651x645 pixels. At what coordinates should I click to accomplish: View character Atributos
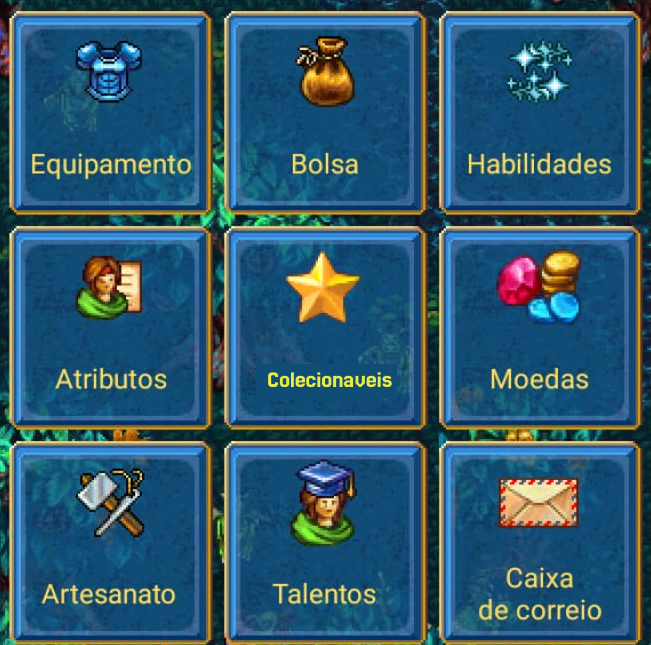click(110, 328)
